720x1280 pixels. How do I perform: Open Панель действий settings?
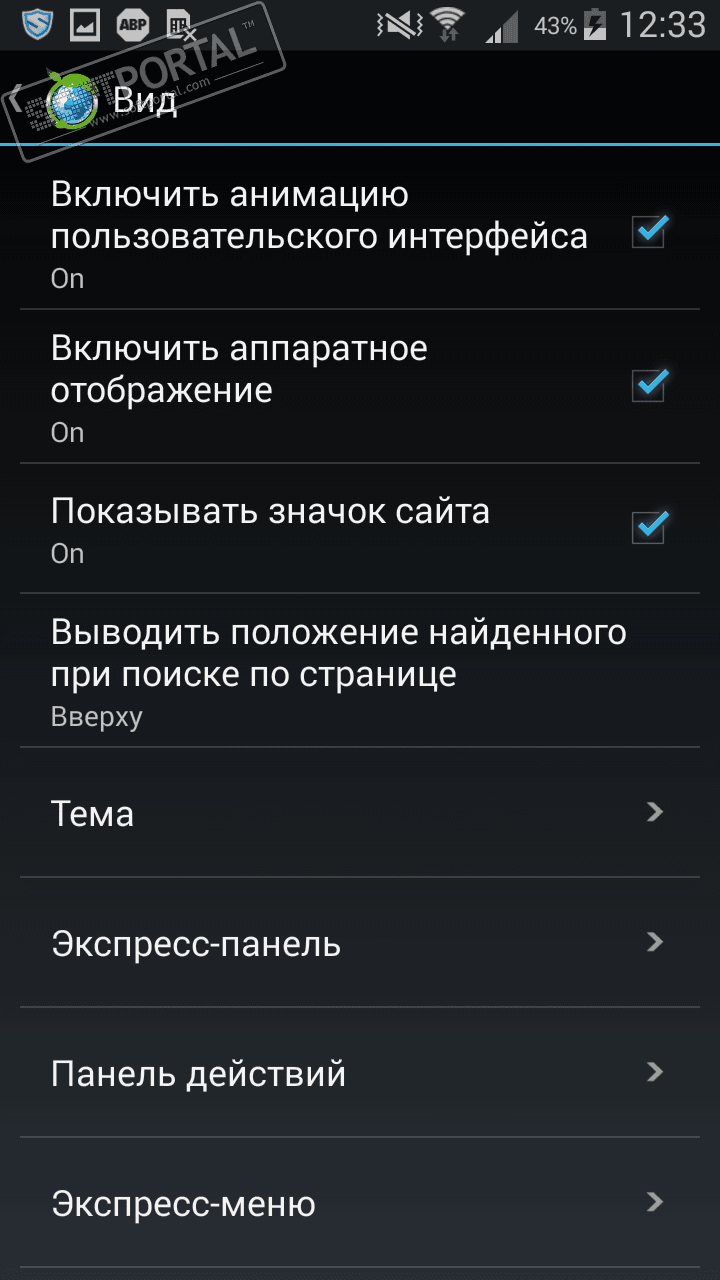(x=358, y=1073)
